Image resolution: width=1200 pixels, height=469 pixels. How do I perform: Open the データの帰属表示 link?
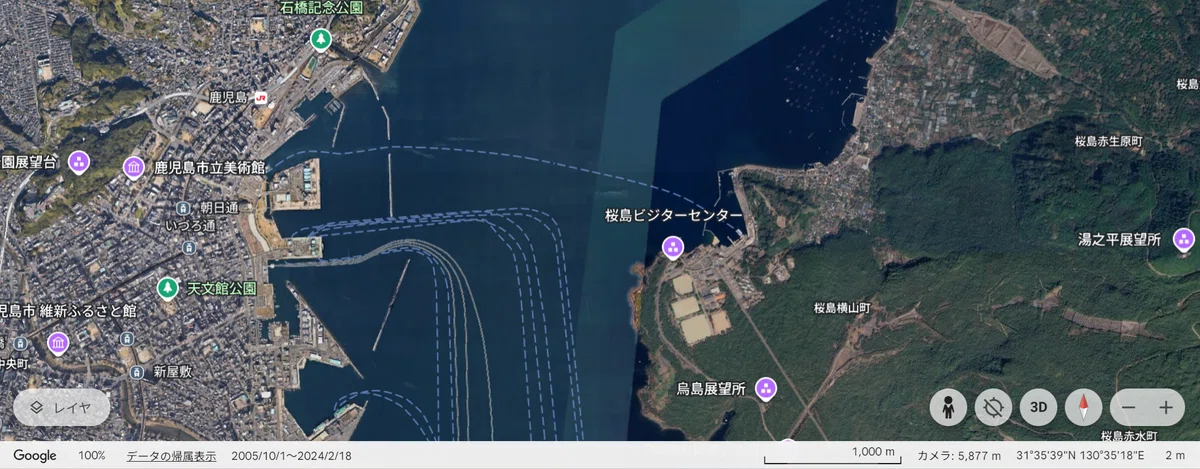[170, 456]
